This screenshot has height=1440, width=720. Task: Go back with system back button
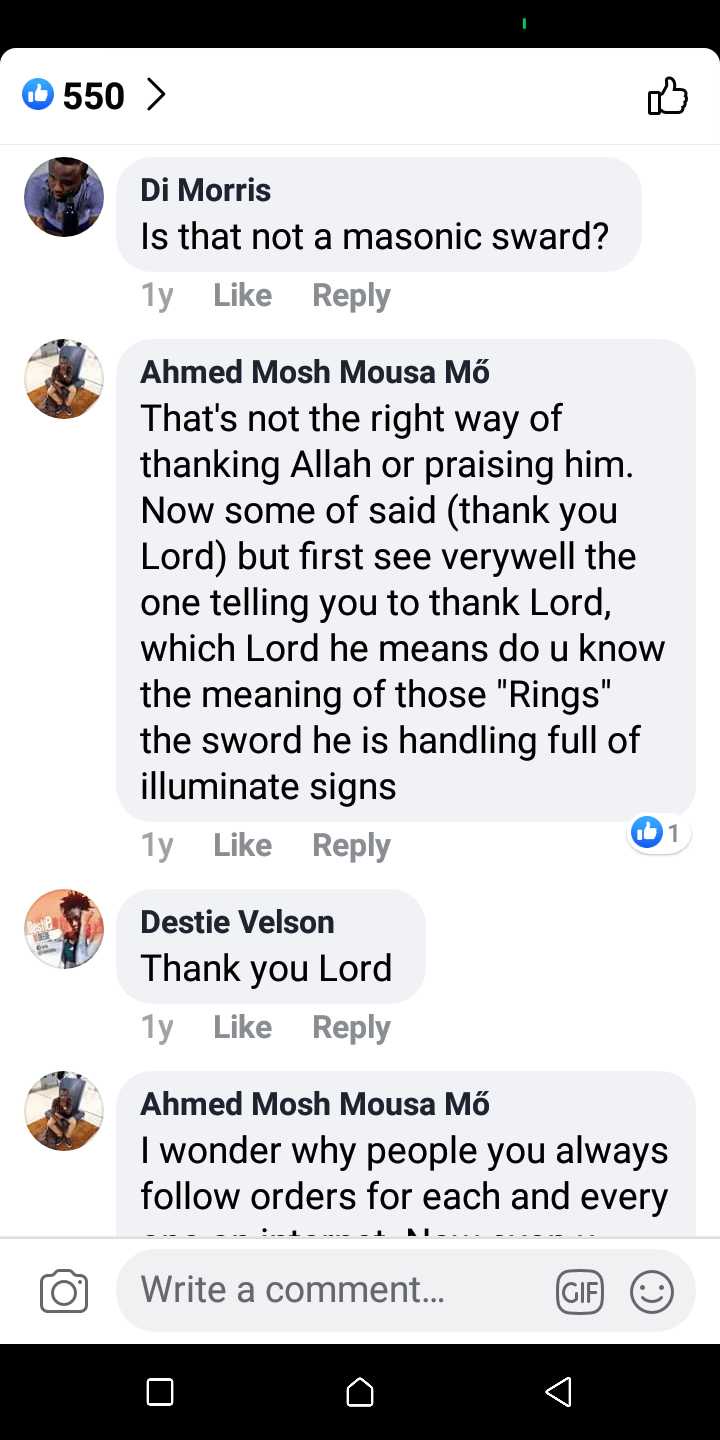tap(558, 1391)
